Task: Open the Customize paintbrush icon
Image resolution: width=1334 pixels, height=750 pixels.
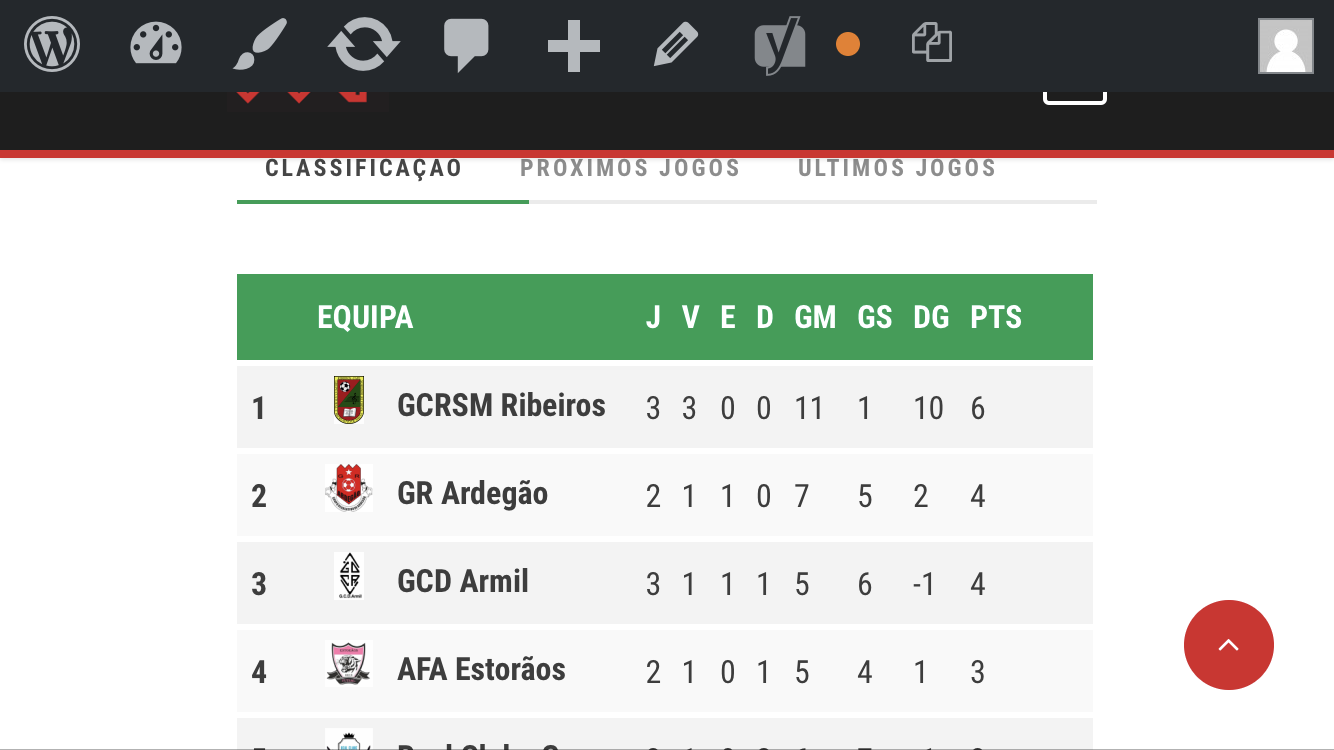Action: pyautogui.click(x=260, y=46)
